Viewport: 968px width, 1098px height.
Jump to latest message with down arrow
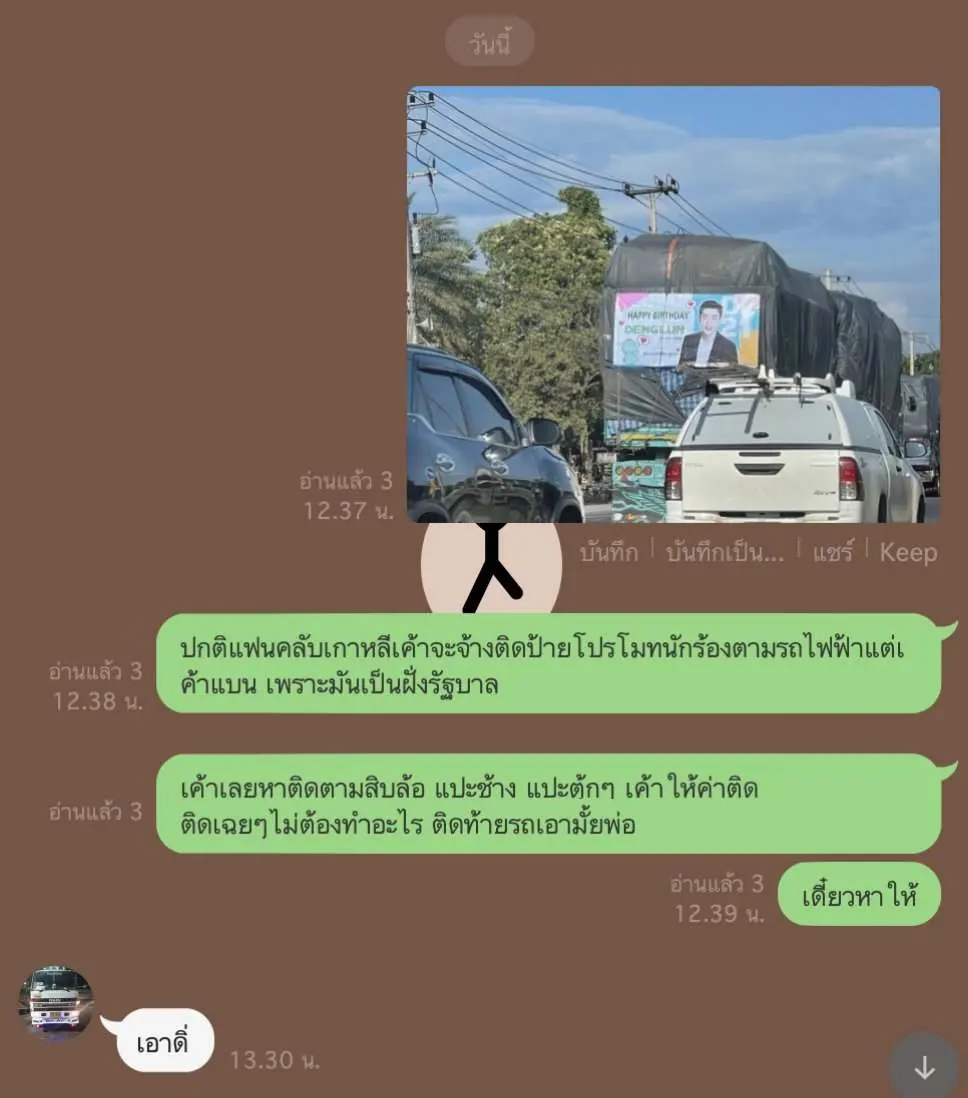[x=924, y=1067]
